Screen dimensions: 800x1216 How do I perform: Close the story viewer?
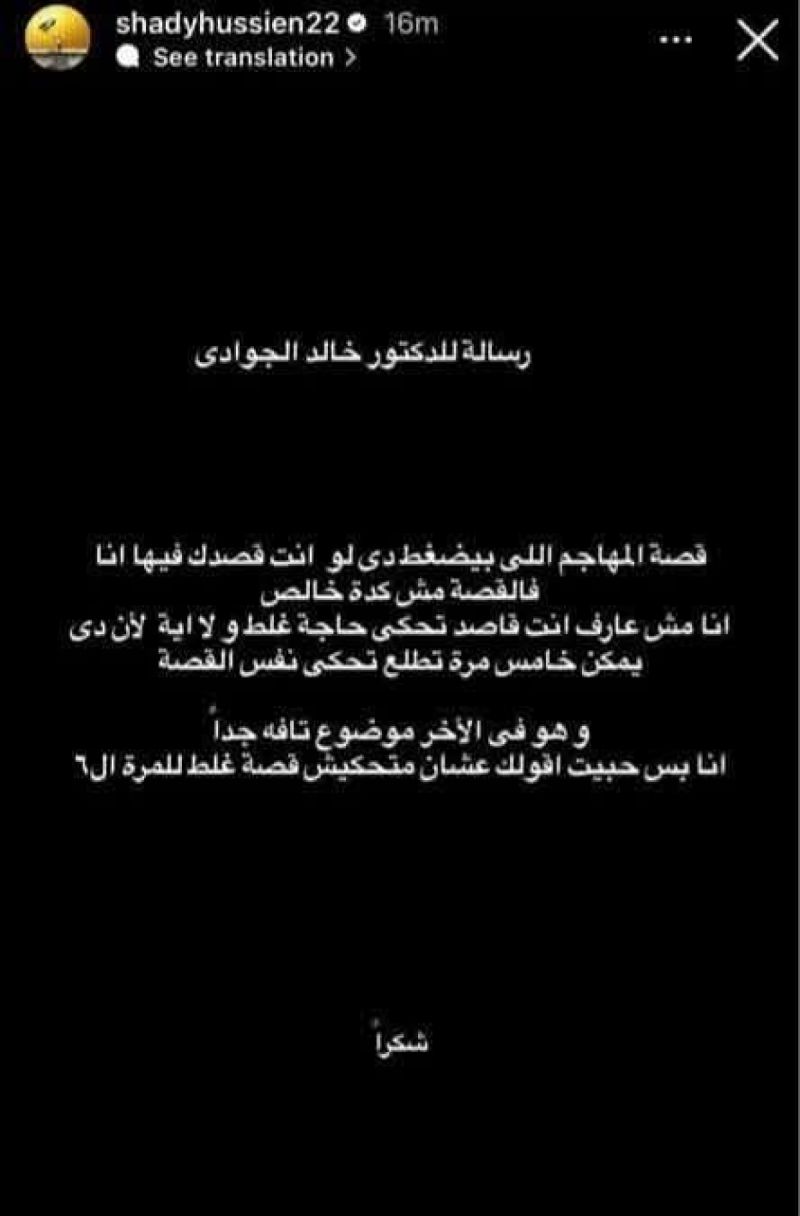(x=757, y=41)
